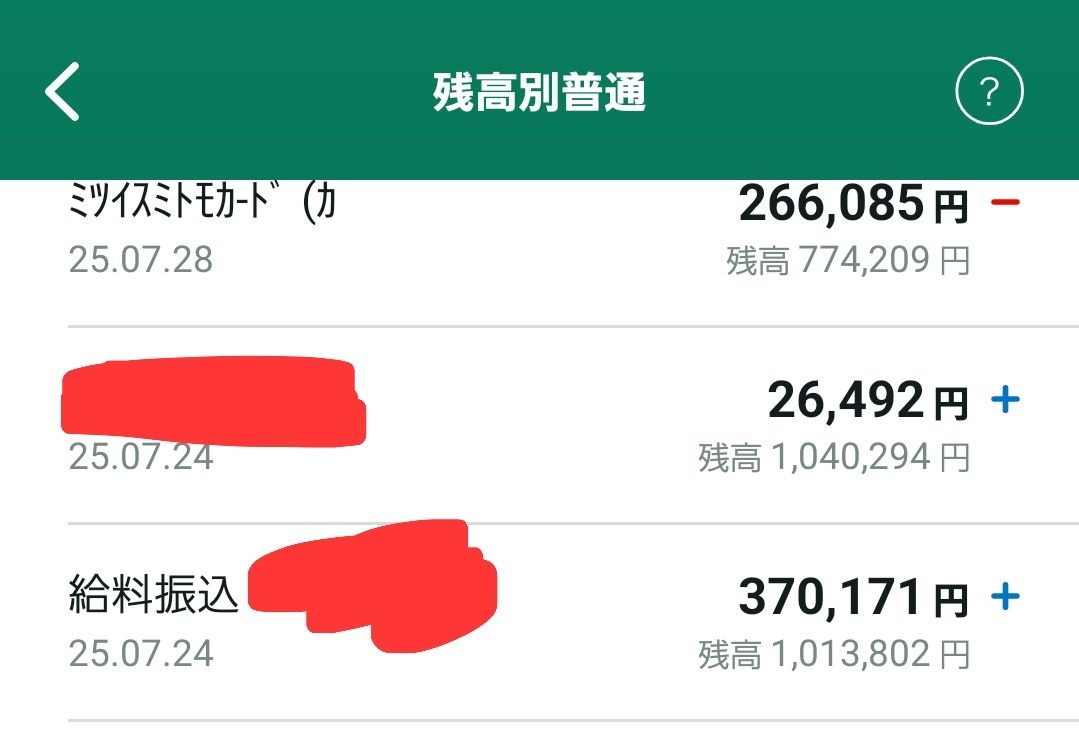Image resolution: width=1079 pixels, height=738 pixels.
Task: Open the 266,085 yen card withdrawal entry
Action: 540,232
